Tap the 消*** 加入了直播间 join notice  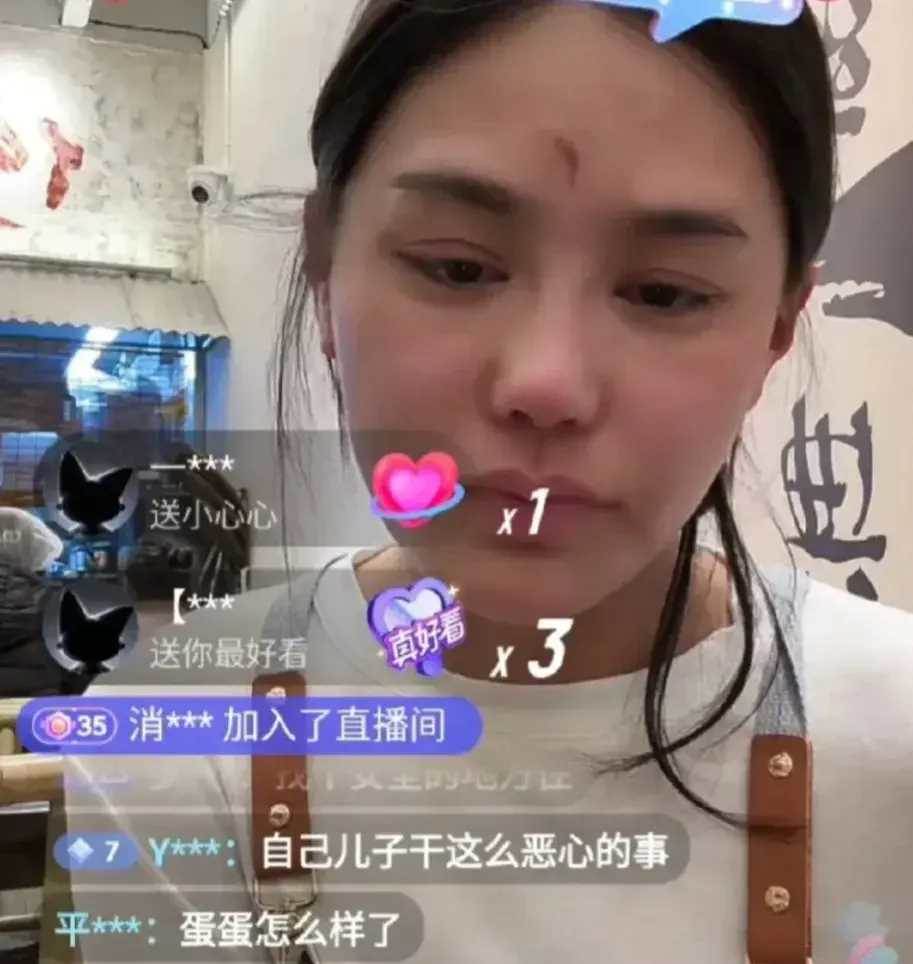(x=248, y=725)
